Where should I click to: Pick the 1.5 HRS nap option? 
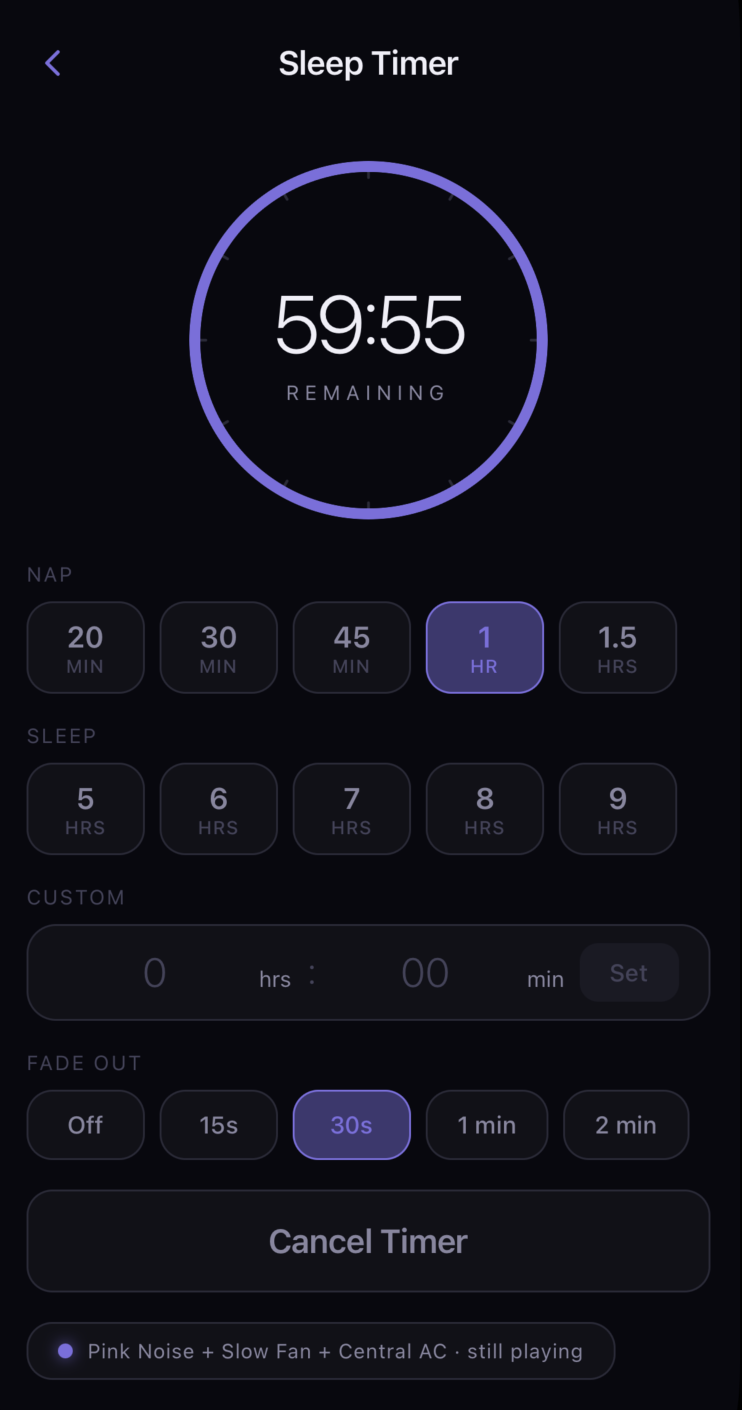click(617, 647)
